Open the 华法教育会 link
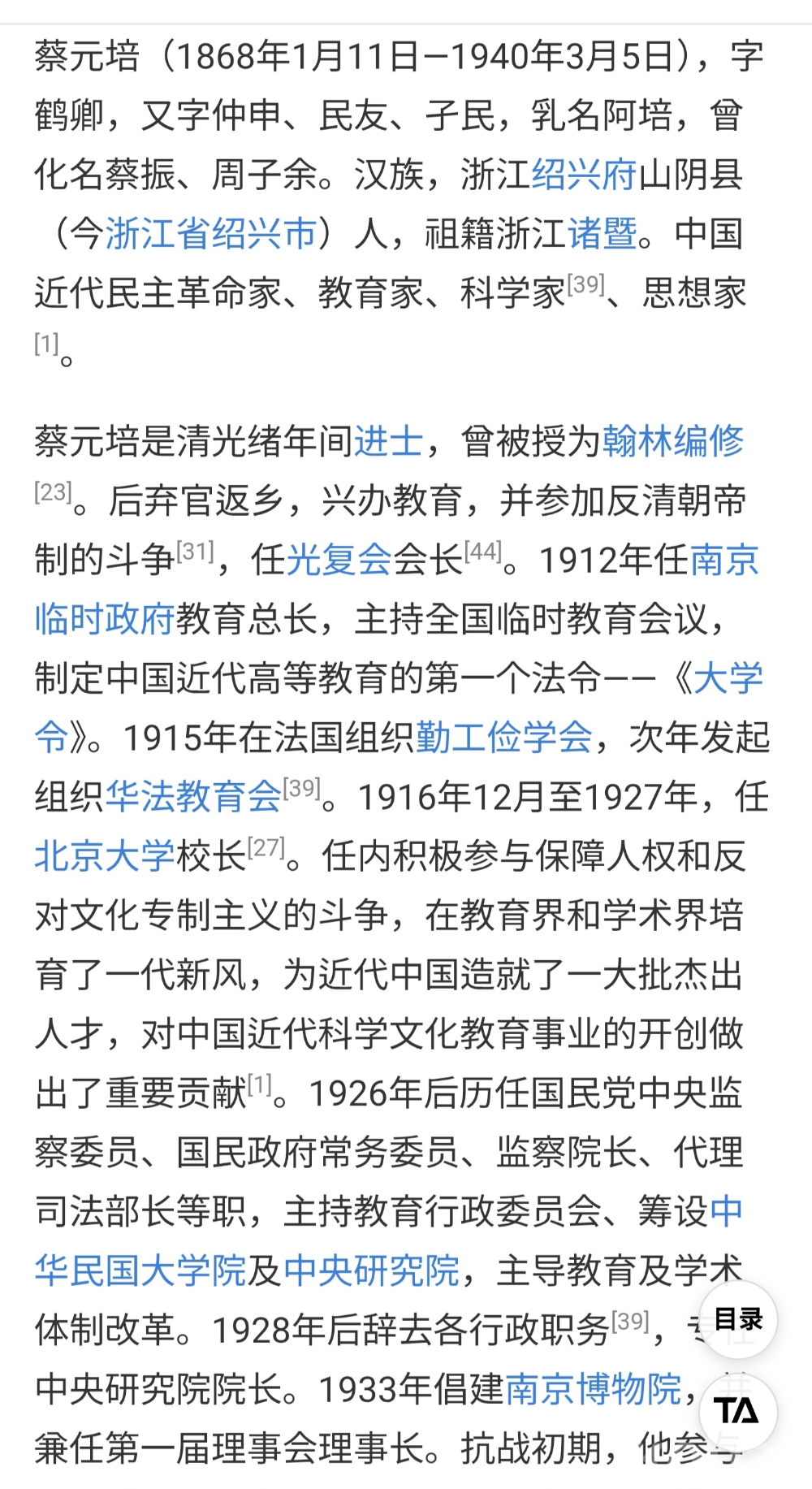The height and width of the screenshot is (1489, 812). [x=193, y=797]
